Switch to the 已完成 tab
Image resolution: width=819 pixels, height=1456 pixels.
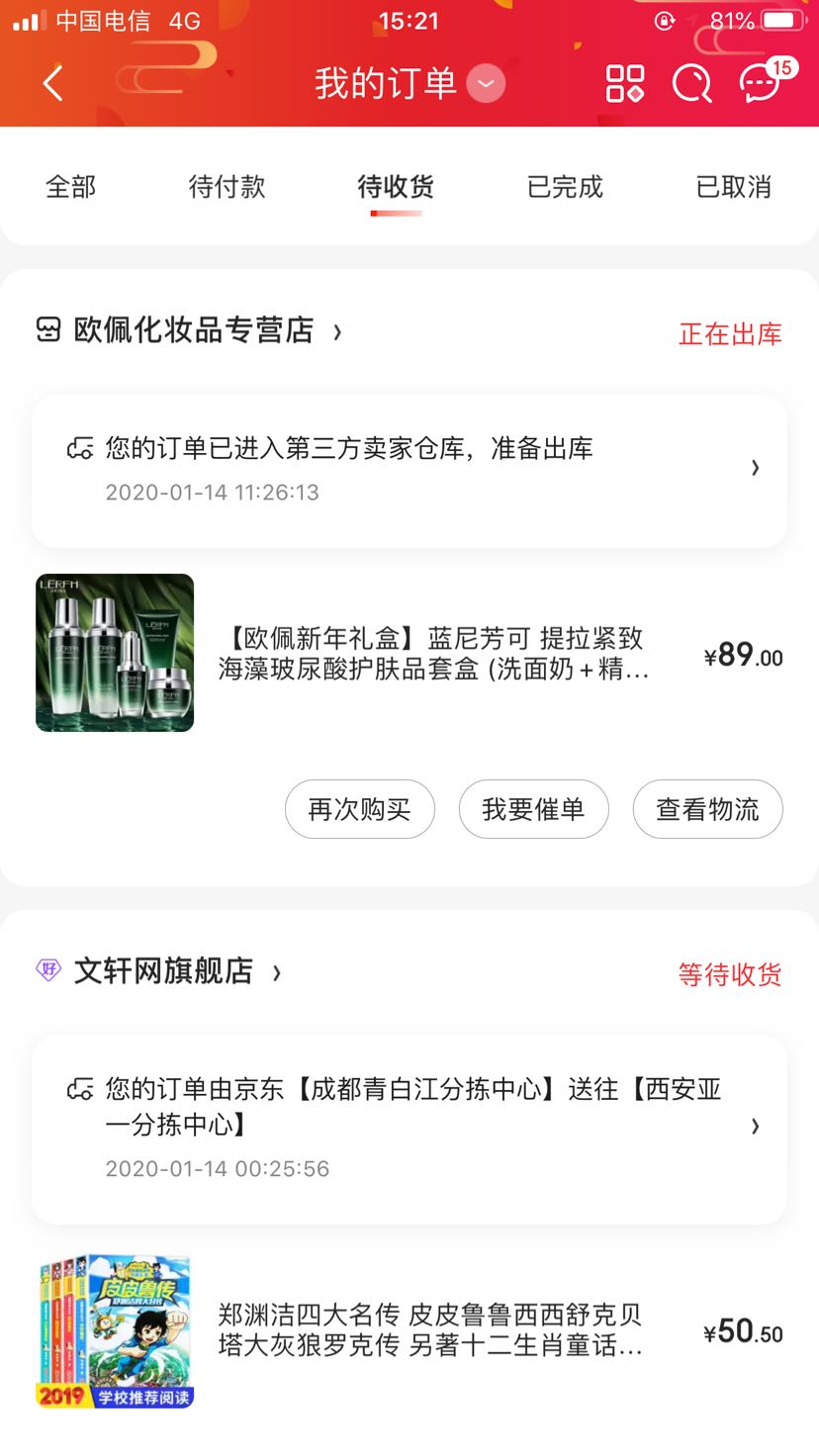point(563,186)
